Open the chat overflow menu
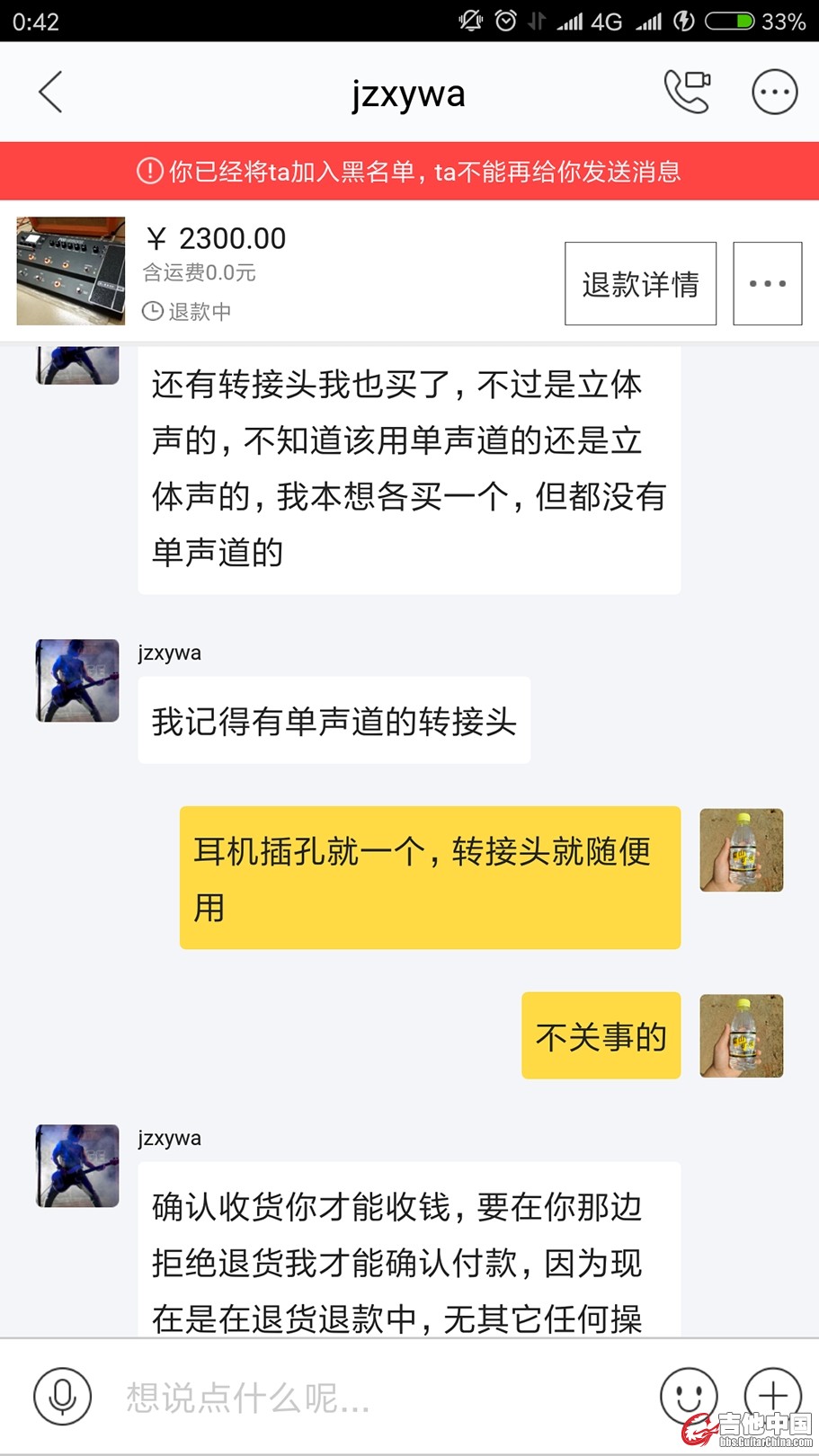 tap(774, 92)
